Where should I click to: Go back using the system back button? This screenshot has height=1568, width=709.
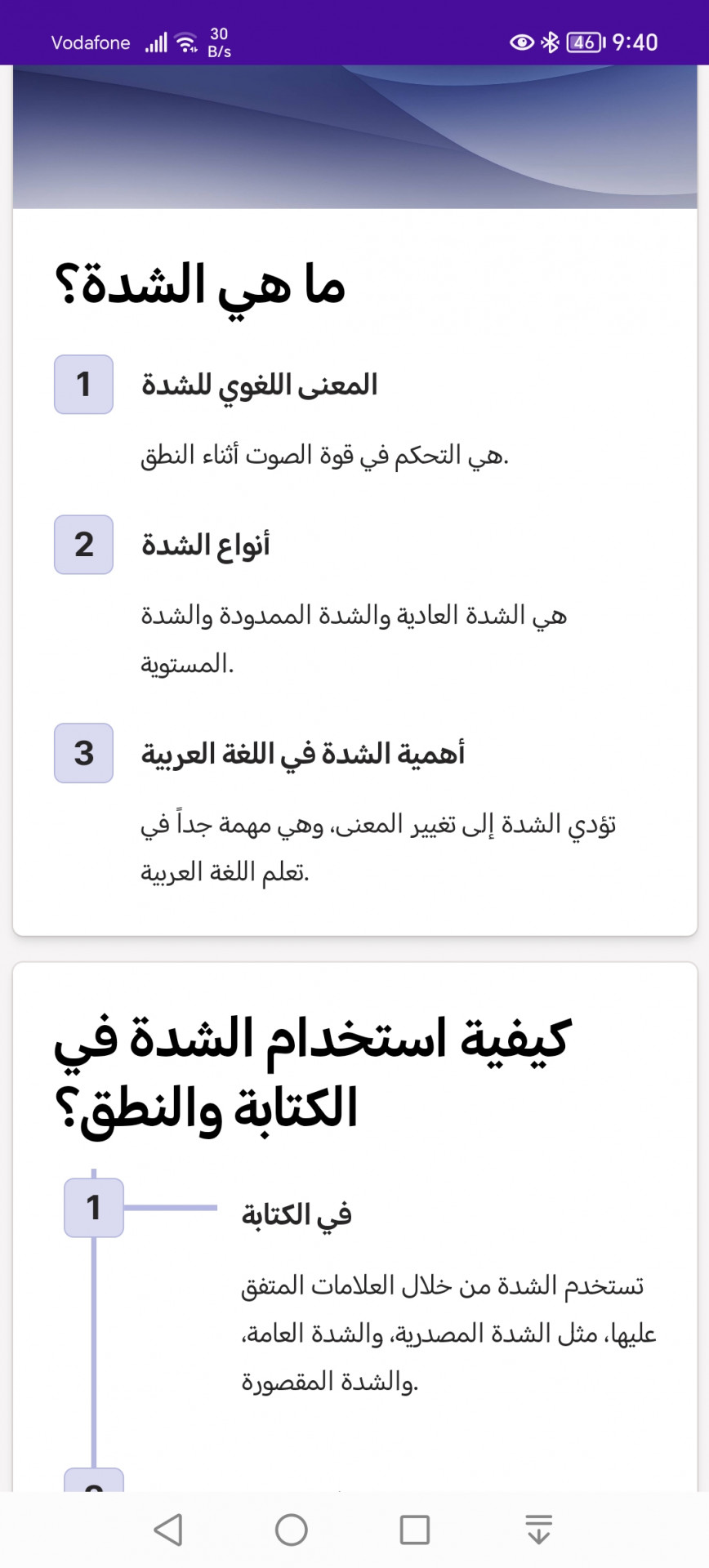click(168, 1530)
